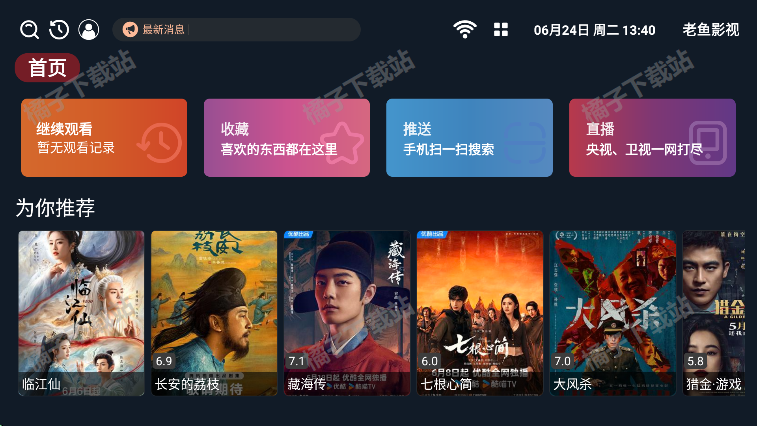Image resolution: width=757 pixels, height=426 pixels.
Task: Open the 藏海传 poster
Action: point(347,313)
